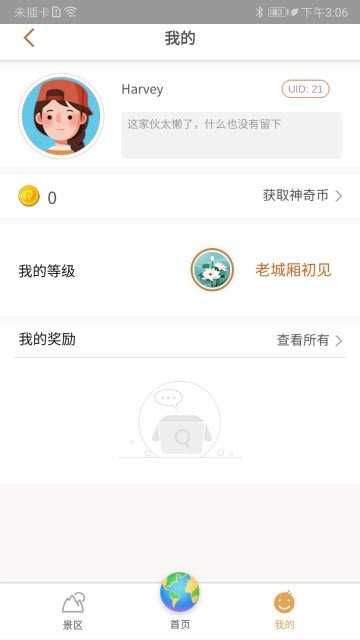Switch to the 景区 tab
This screenshot has width=360, height=640.
tap(73, 611)
